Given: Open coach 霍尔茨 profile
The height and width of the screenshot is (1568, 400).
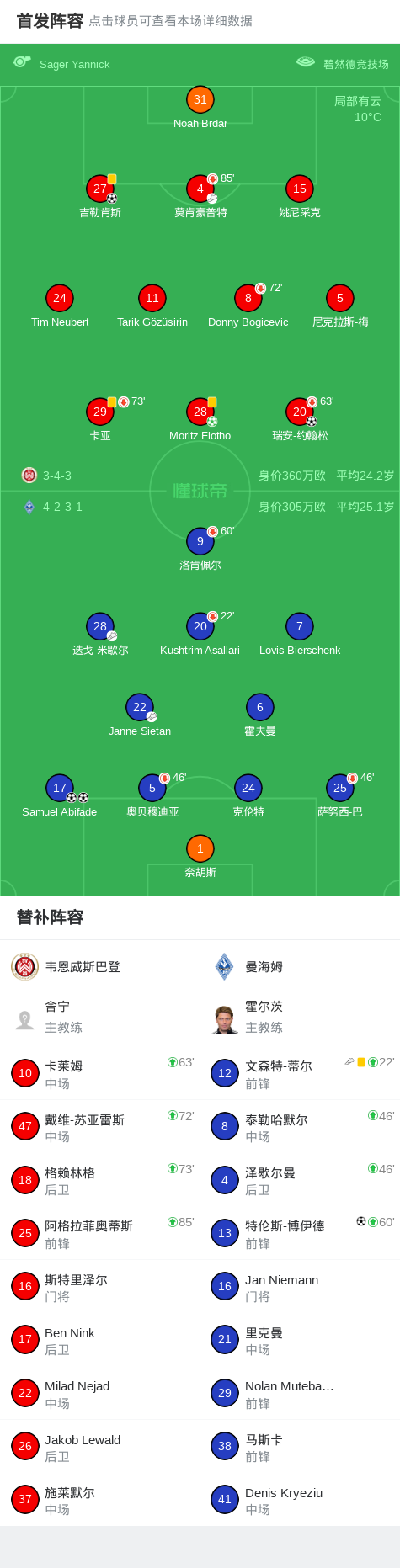Looking at the screenshot, I should (x=300, y=1017).
